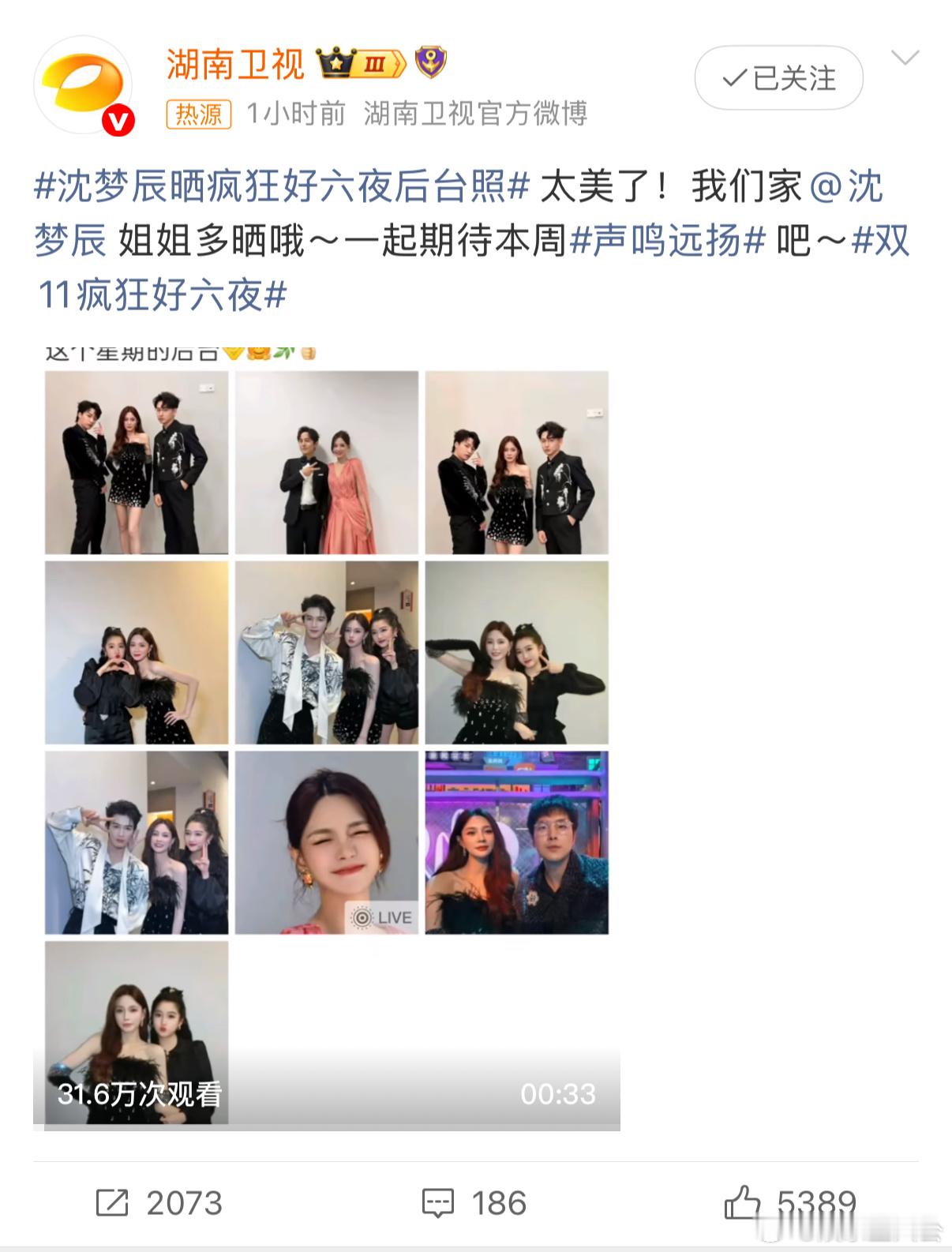Open comments via the comment bubble icon
The width and height of the screenshot is (952, 1252).
pyautogui.click(x=439, y=1203)
